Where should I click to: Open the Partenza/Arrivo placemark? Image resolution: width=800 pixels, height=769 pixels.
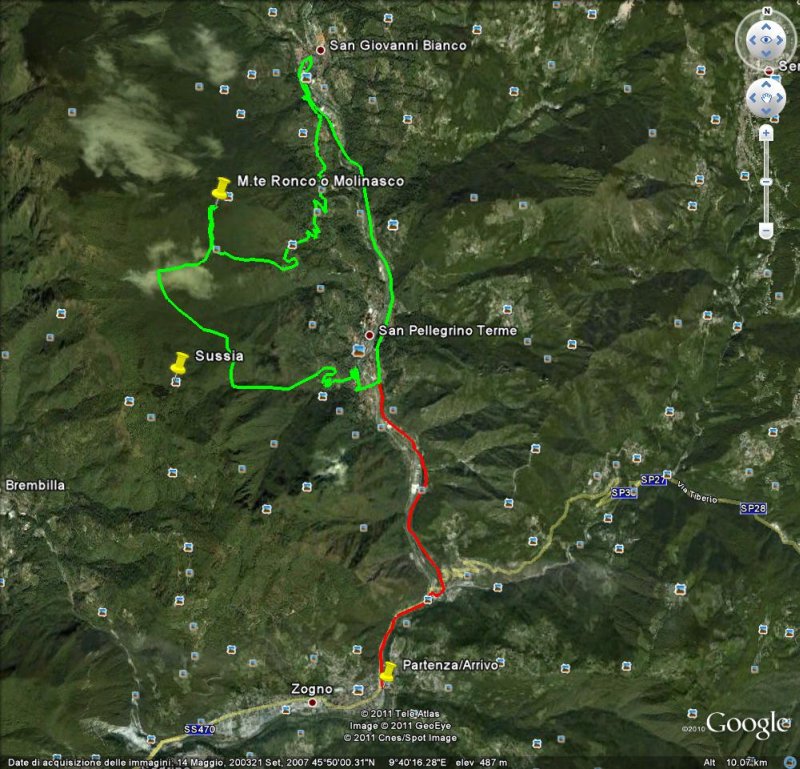point(387,672)
